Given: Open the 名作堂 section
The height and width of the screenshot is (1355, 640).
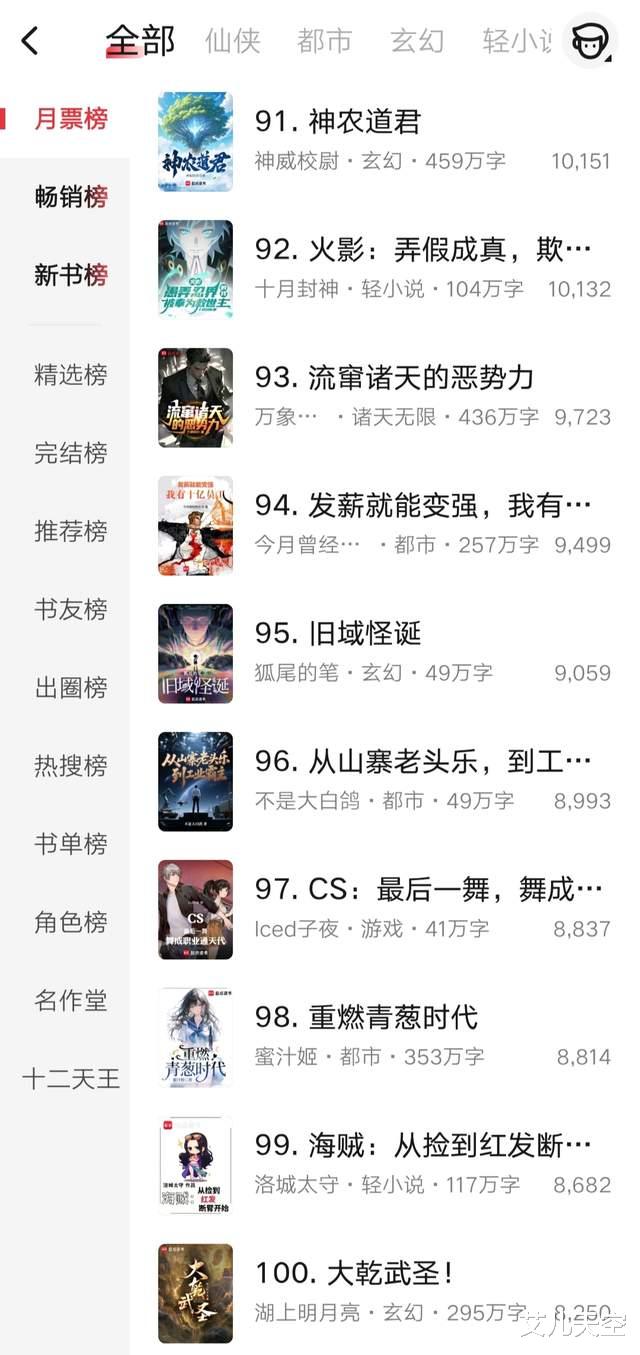Looking at the screenshot, I should coord(71,1000).
